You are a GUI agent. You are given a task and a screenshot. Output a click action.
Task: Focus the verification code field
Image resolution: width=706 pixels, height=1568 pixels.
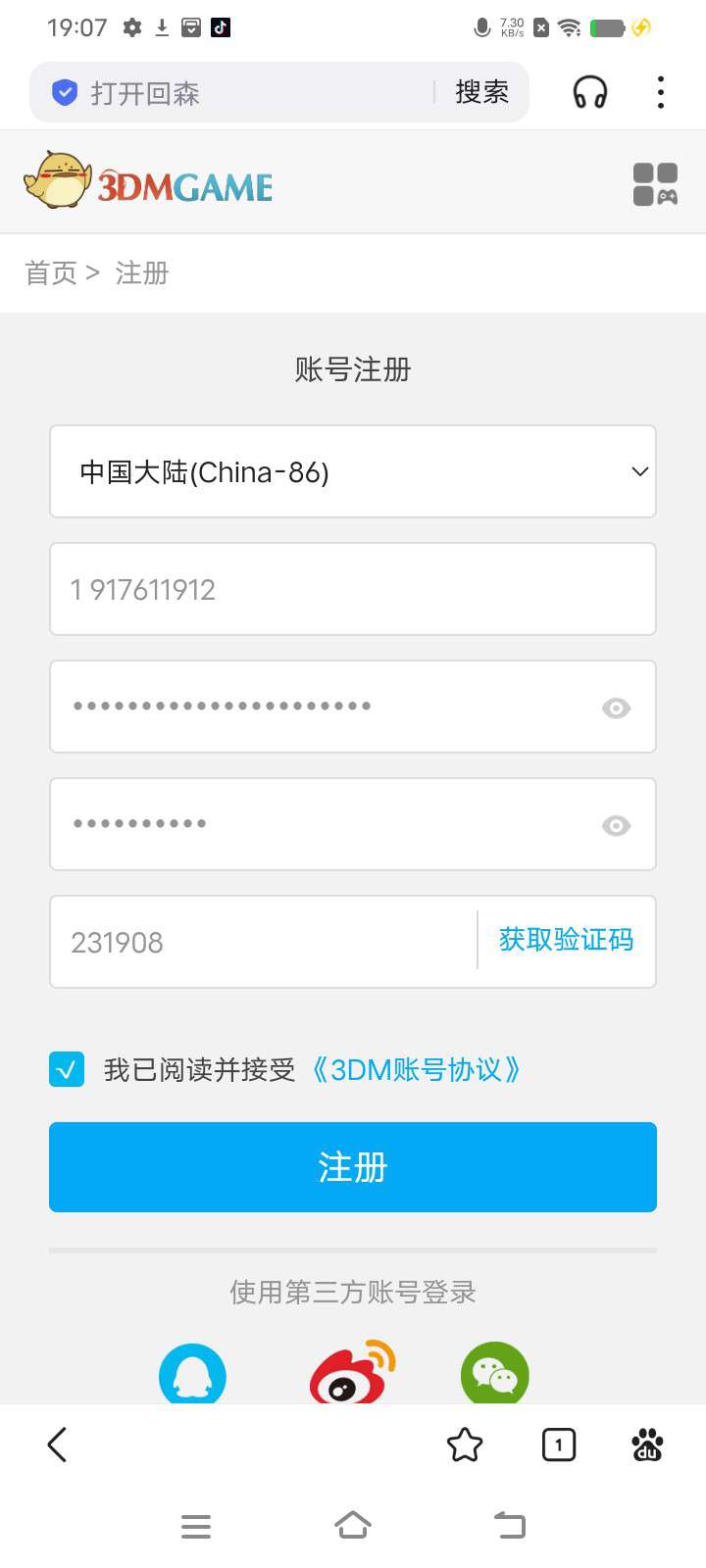265,942
